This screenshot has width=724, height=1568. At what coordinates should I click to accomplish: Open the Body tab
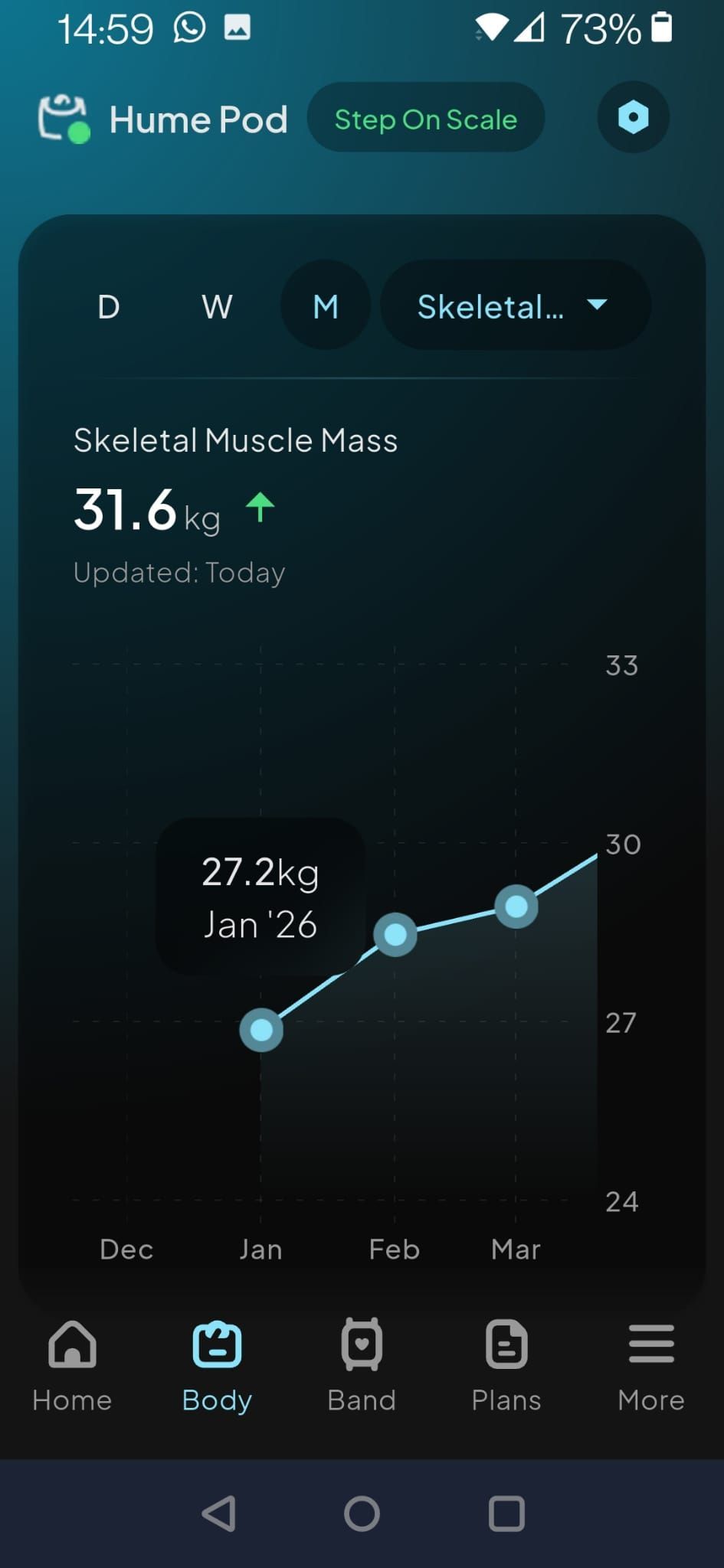click(217, 1366)
